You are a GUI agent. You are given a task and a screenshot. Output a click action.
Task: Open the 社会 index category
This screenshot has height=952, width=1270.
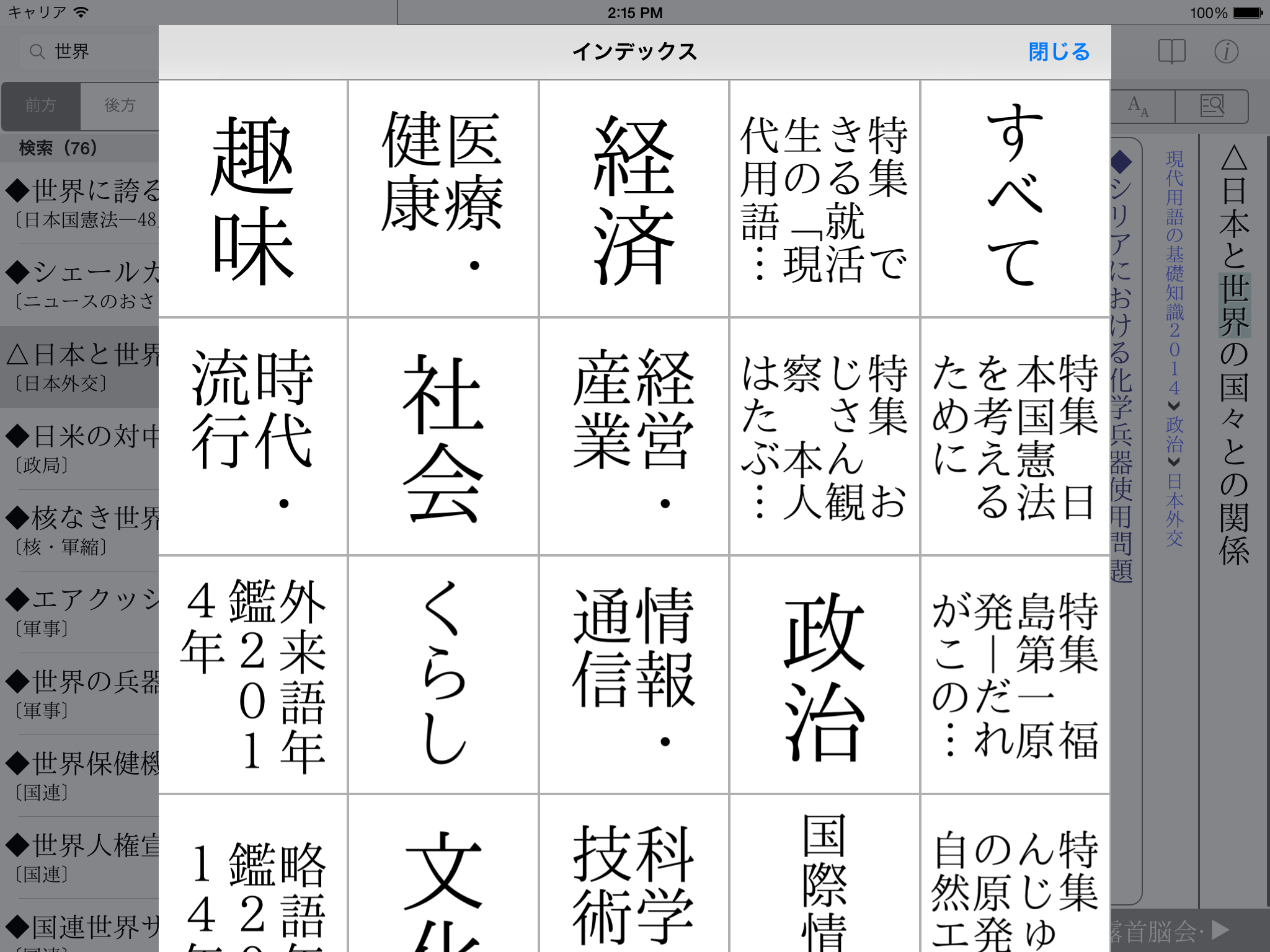(443, 436)
